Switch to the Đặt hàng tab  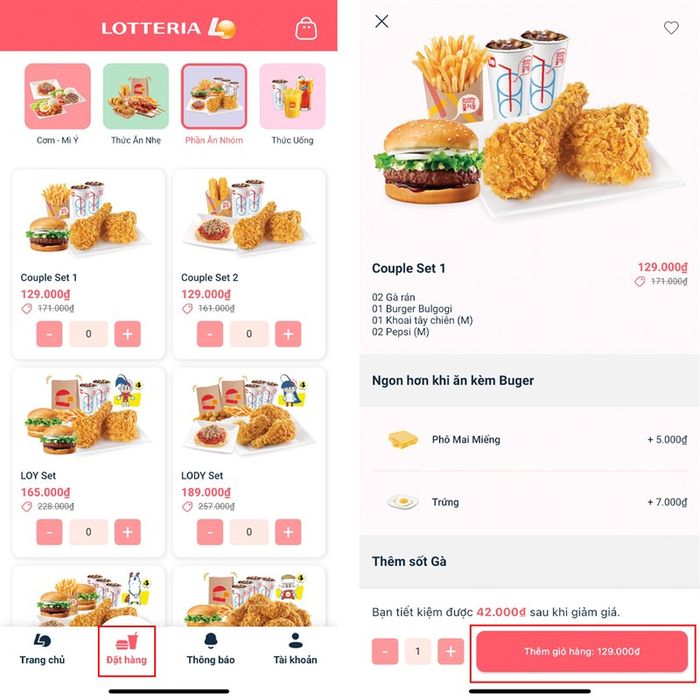127,649
